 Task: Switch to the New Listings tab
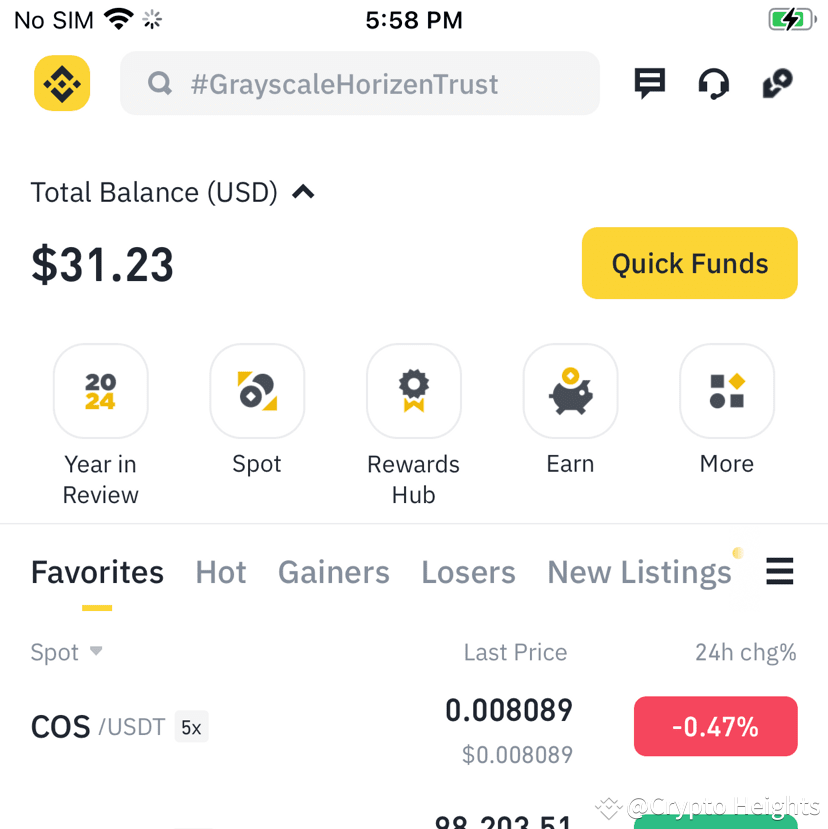pyautogui.click(x=639, y=571)
